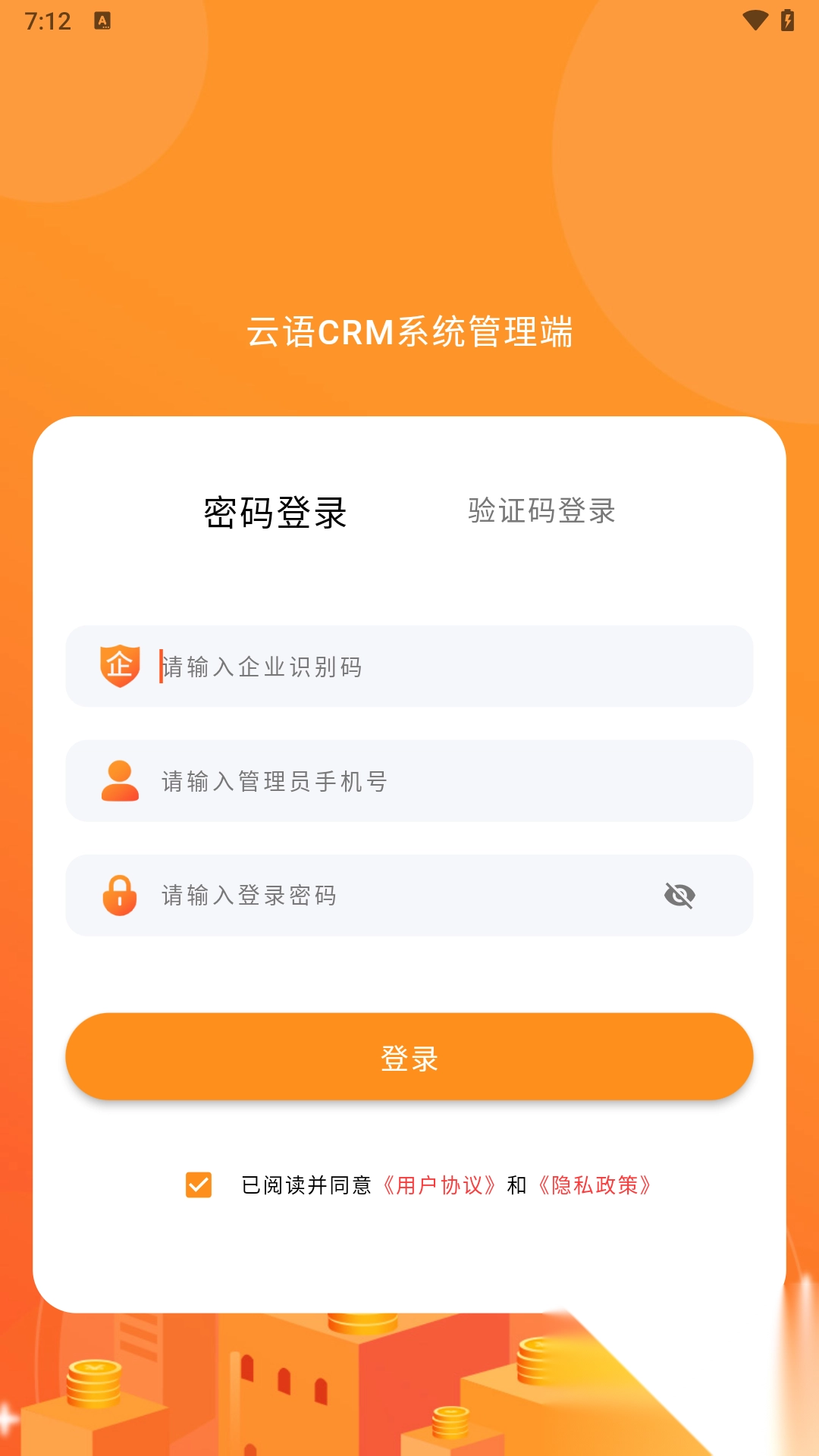
Task: Click the login password input field
Action: 379,896
